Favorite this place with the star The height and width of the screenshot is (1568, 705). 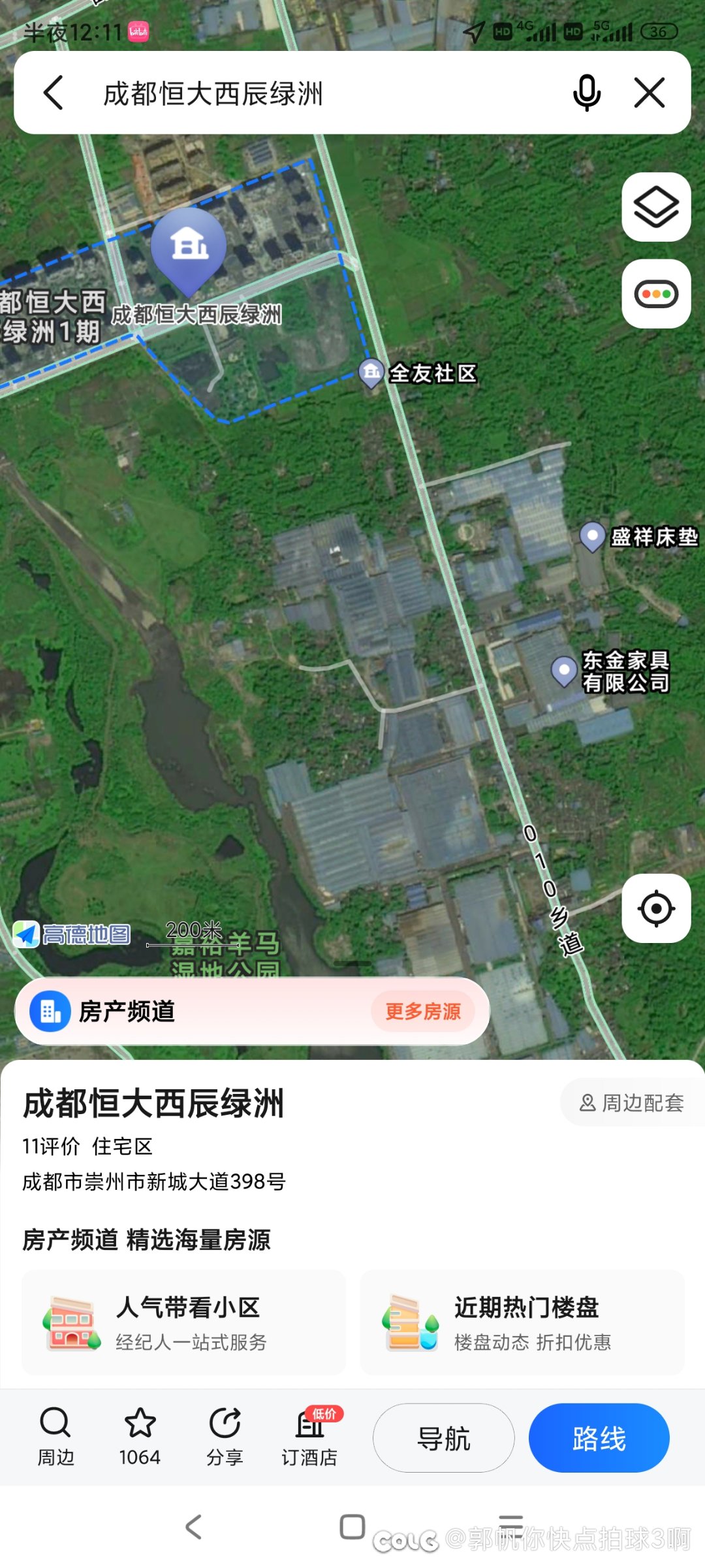coord(140,1437)
